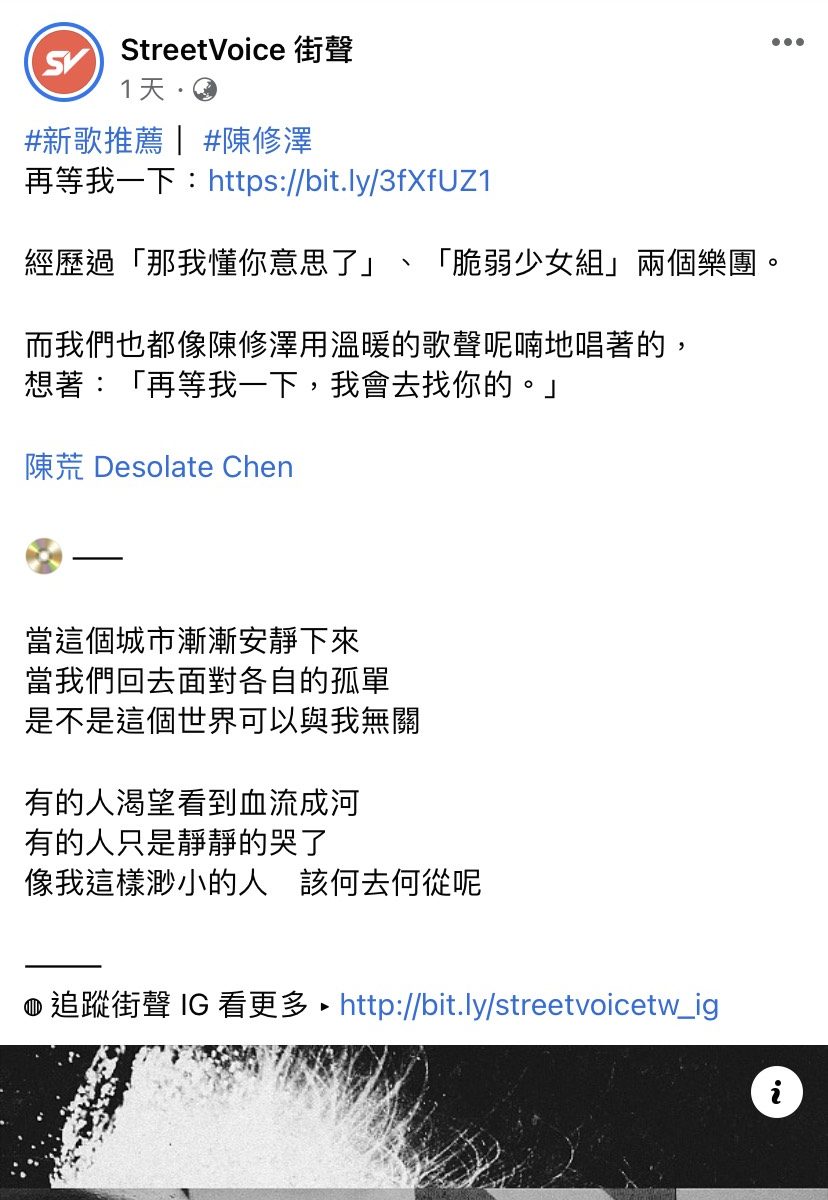Open the streetvoicetw_ig Instagram link

(529, 1005)
